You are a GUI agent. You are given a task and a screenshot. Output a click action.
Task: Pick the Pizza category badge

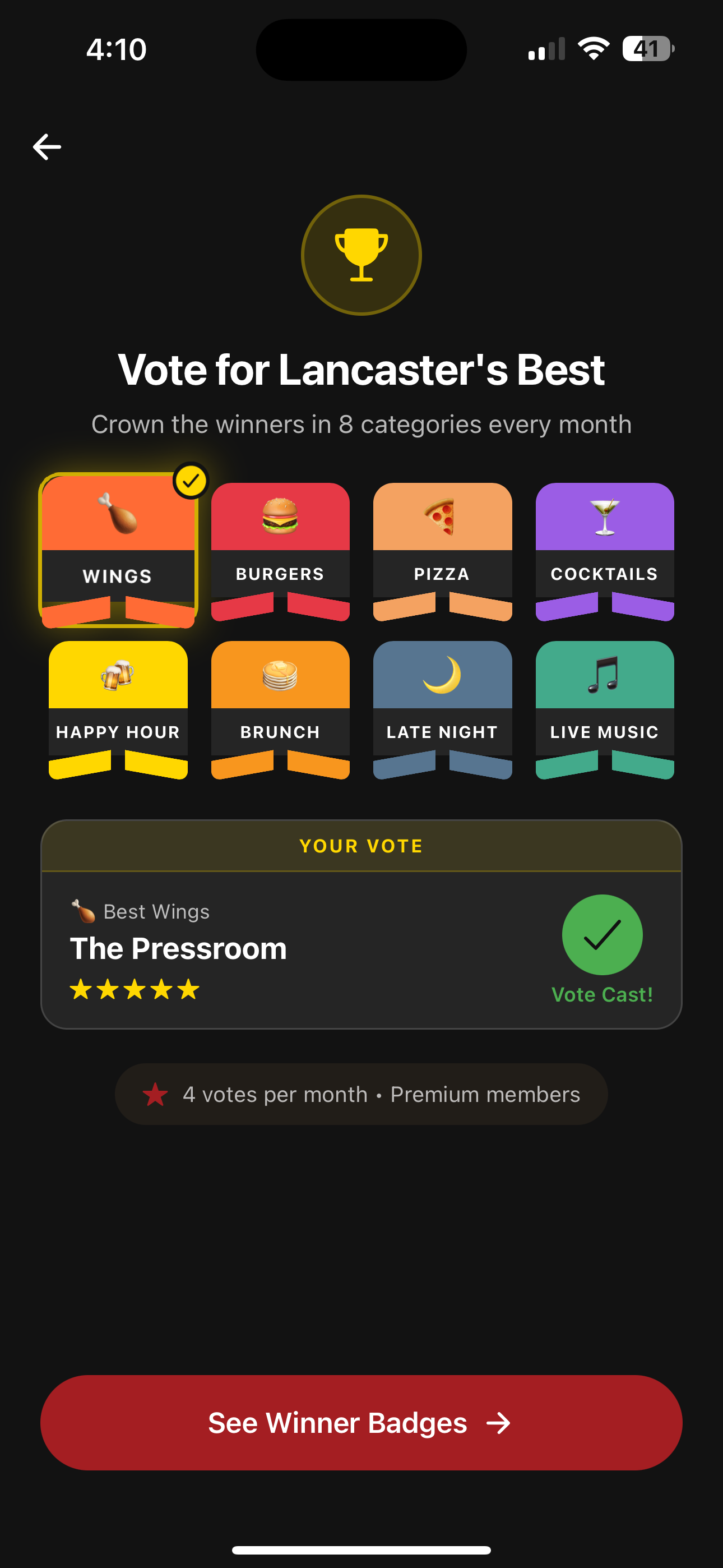(442, 551)
